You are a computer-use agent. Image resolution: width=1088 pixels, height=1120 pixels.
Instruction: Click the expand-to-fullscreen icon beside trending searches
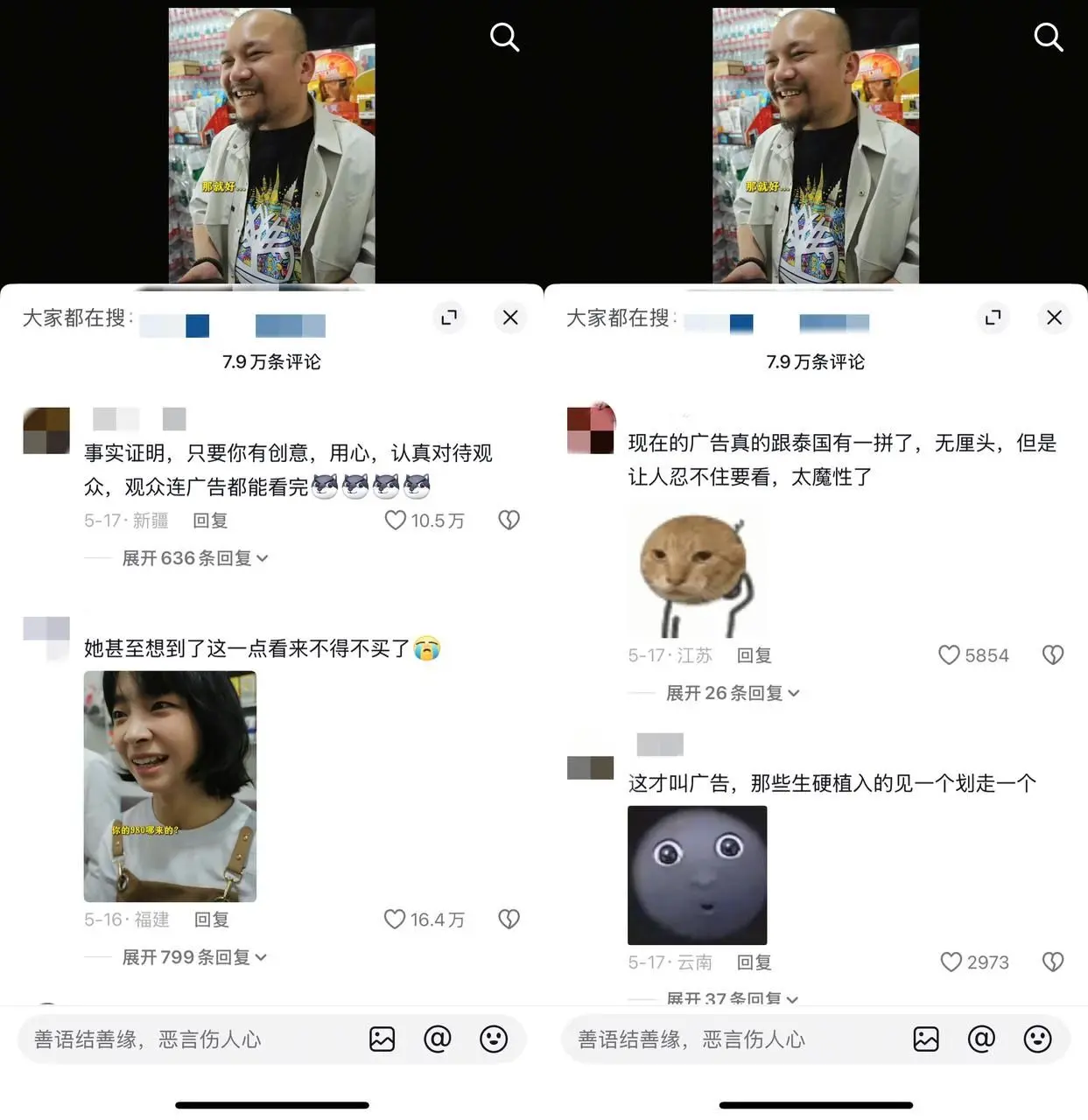[x=449, y=318]
